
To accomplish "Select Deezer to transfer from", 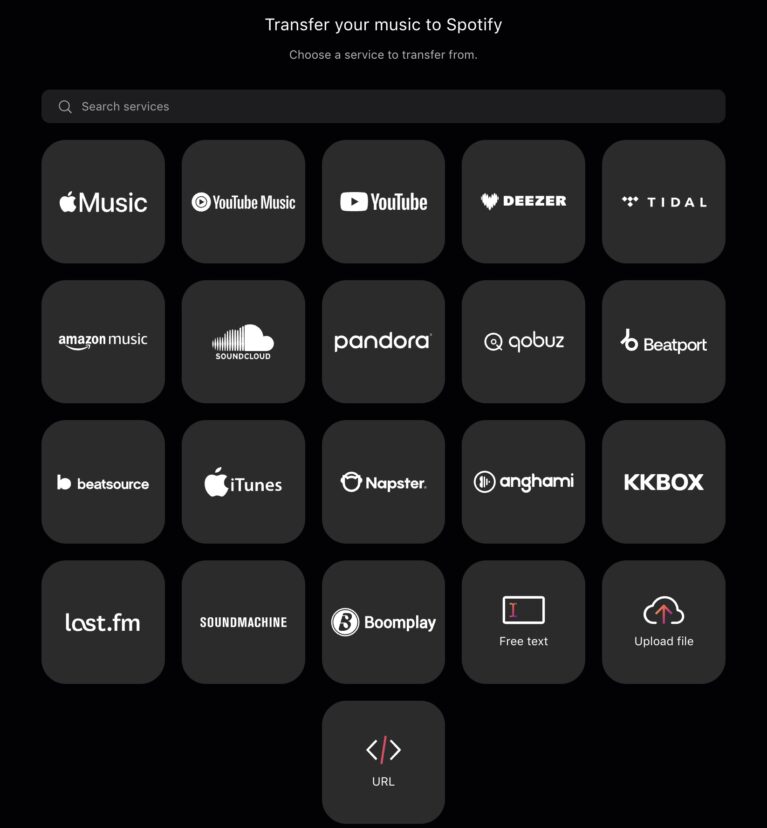I will pyautogui.click(x=523, y=202).
